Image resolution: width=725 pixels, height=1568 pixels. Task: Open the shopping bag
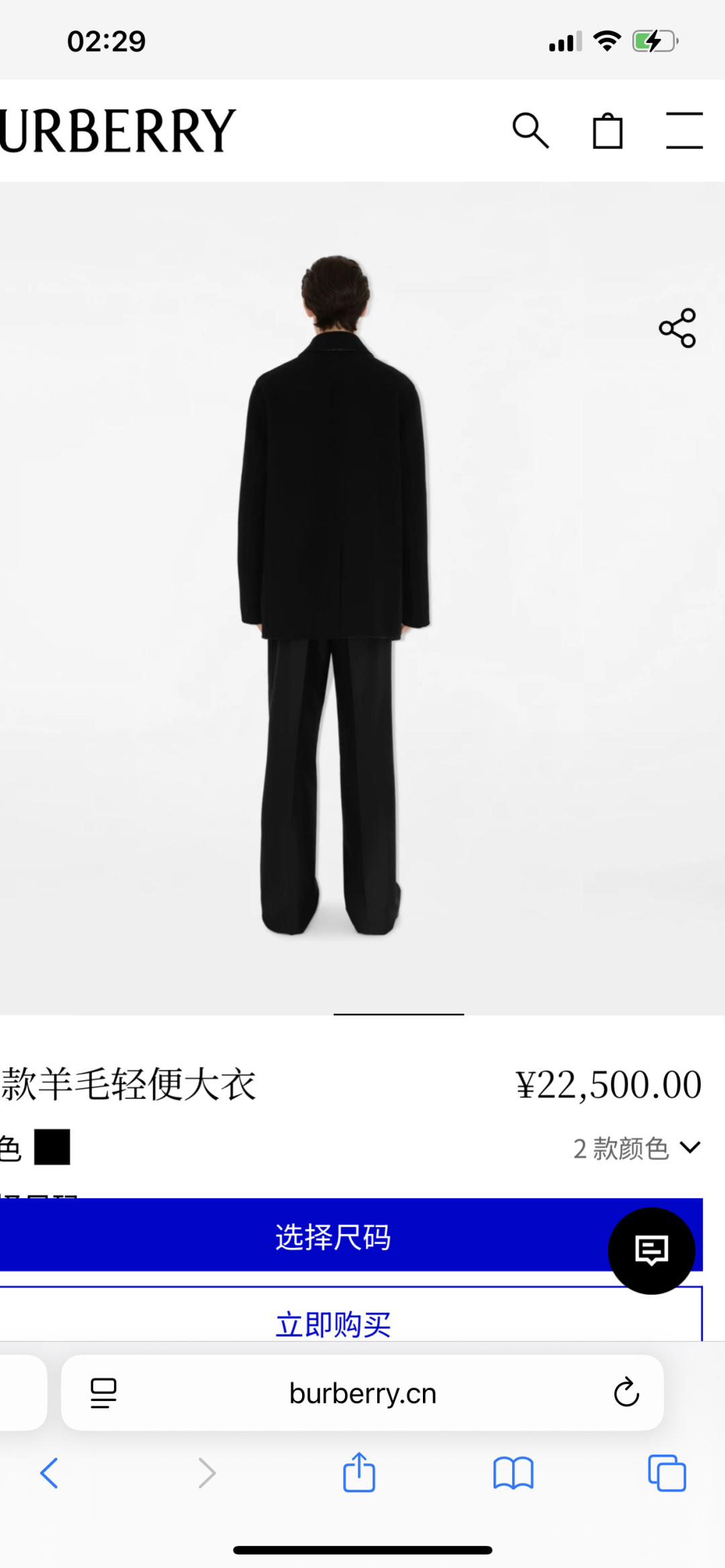click(608, 130)
